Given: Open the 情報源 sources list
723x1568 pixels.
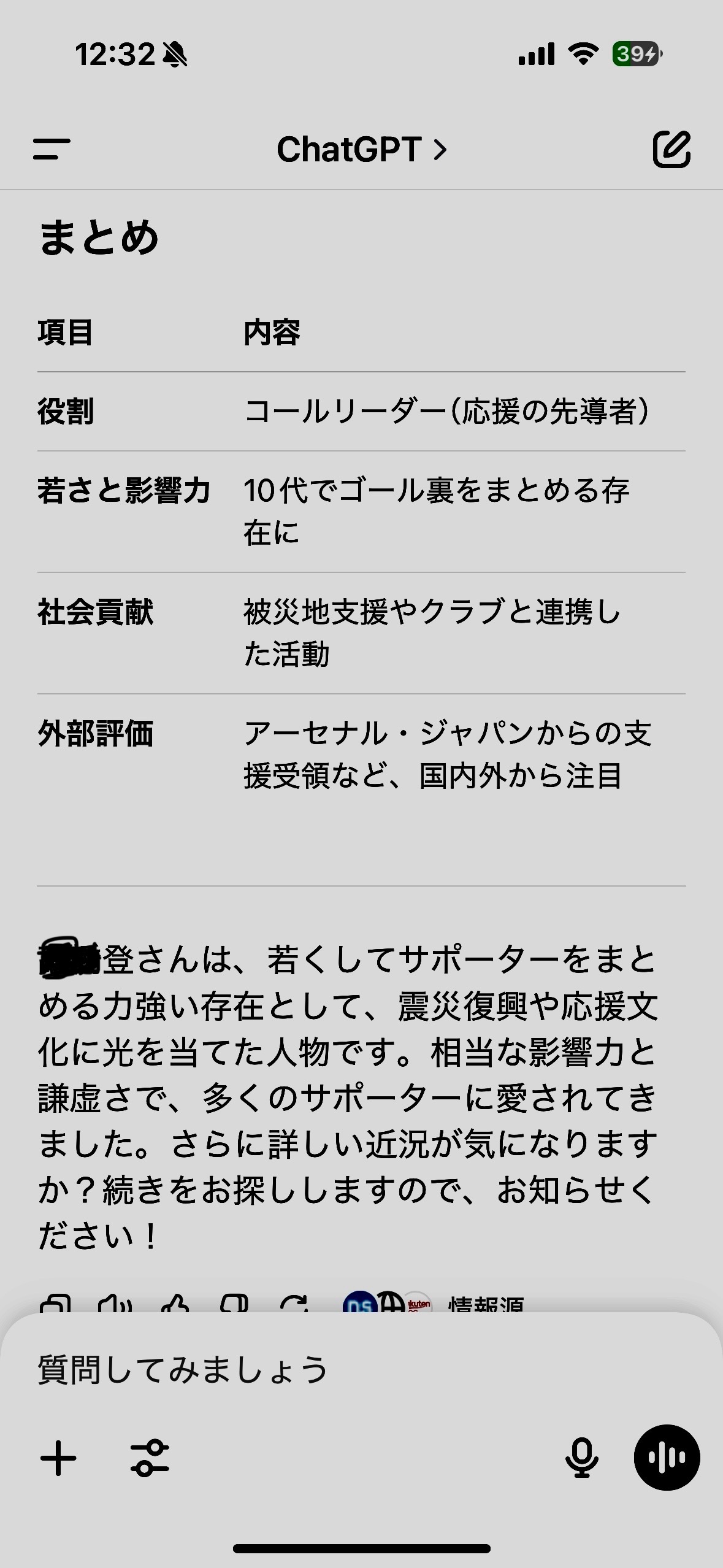Looking at the screenshot, I should pos(433,1305).
